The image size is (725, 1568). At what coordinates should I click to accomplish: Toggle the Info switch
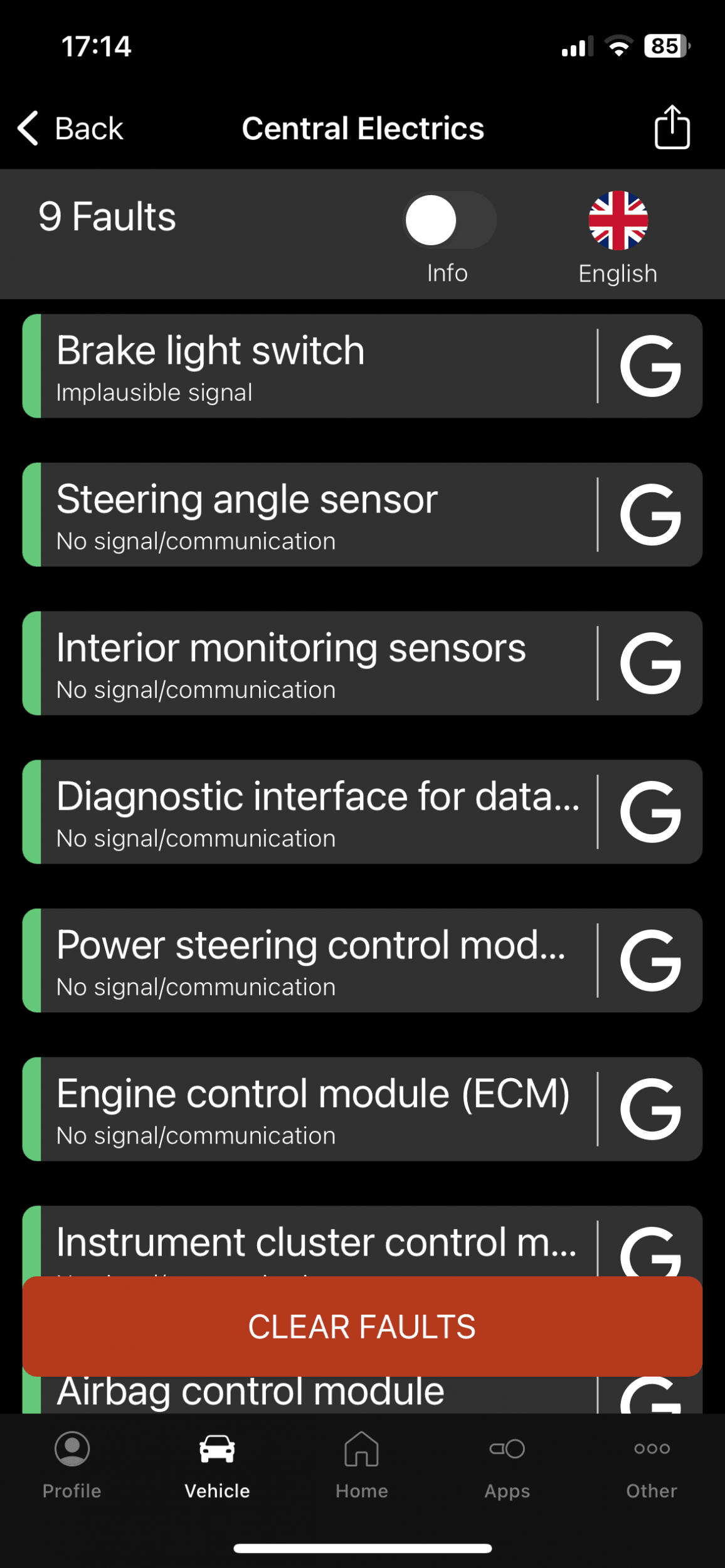[x=449, y=220]
